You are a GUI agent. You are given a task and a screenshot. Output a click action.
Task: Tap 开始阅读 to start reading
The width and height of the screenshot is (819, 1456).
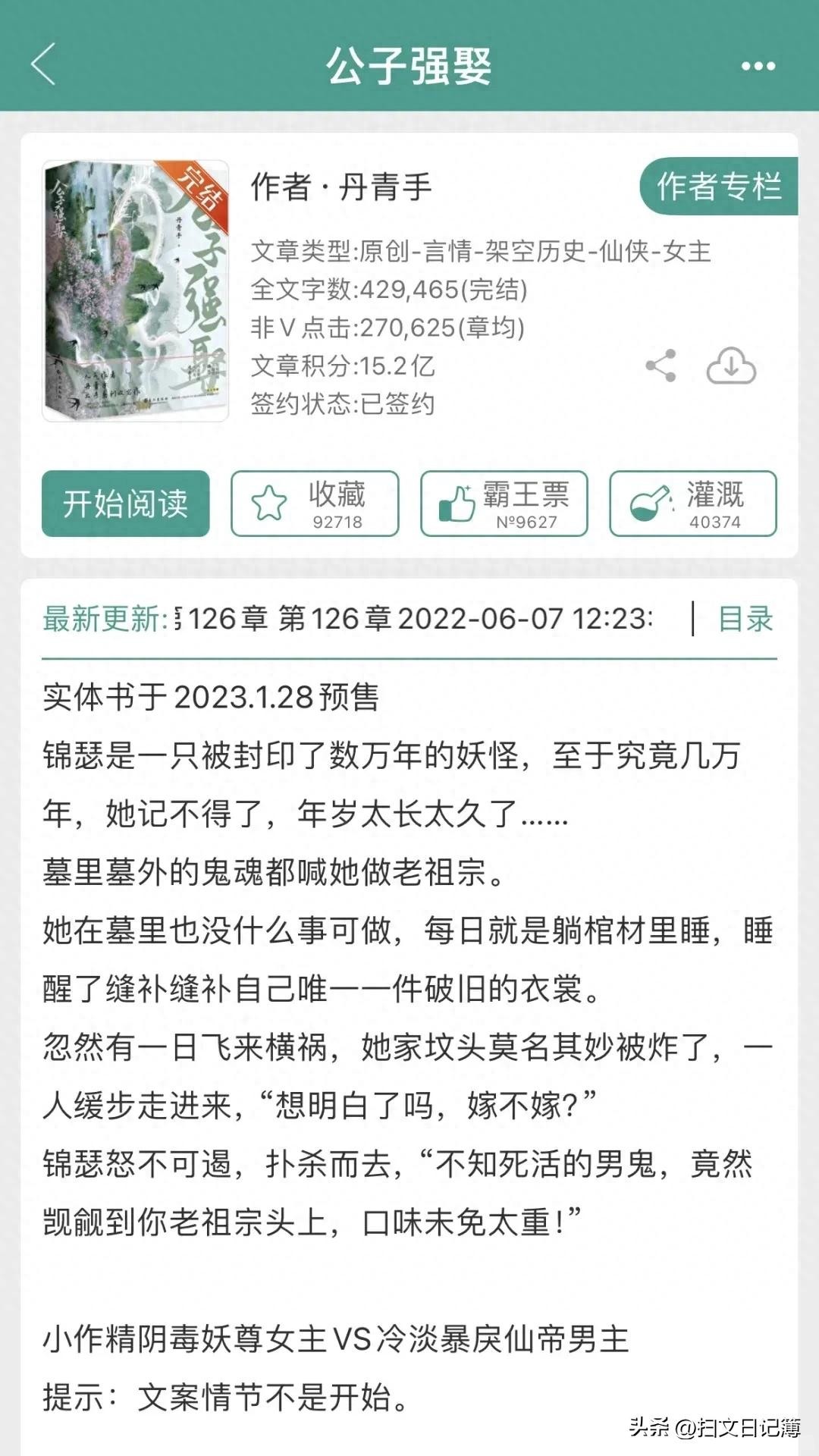click(x=126, y=504)
